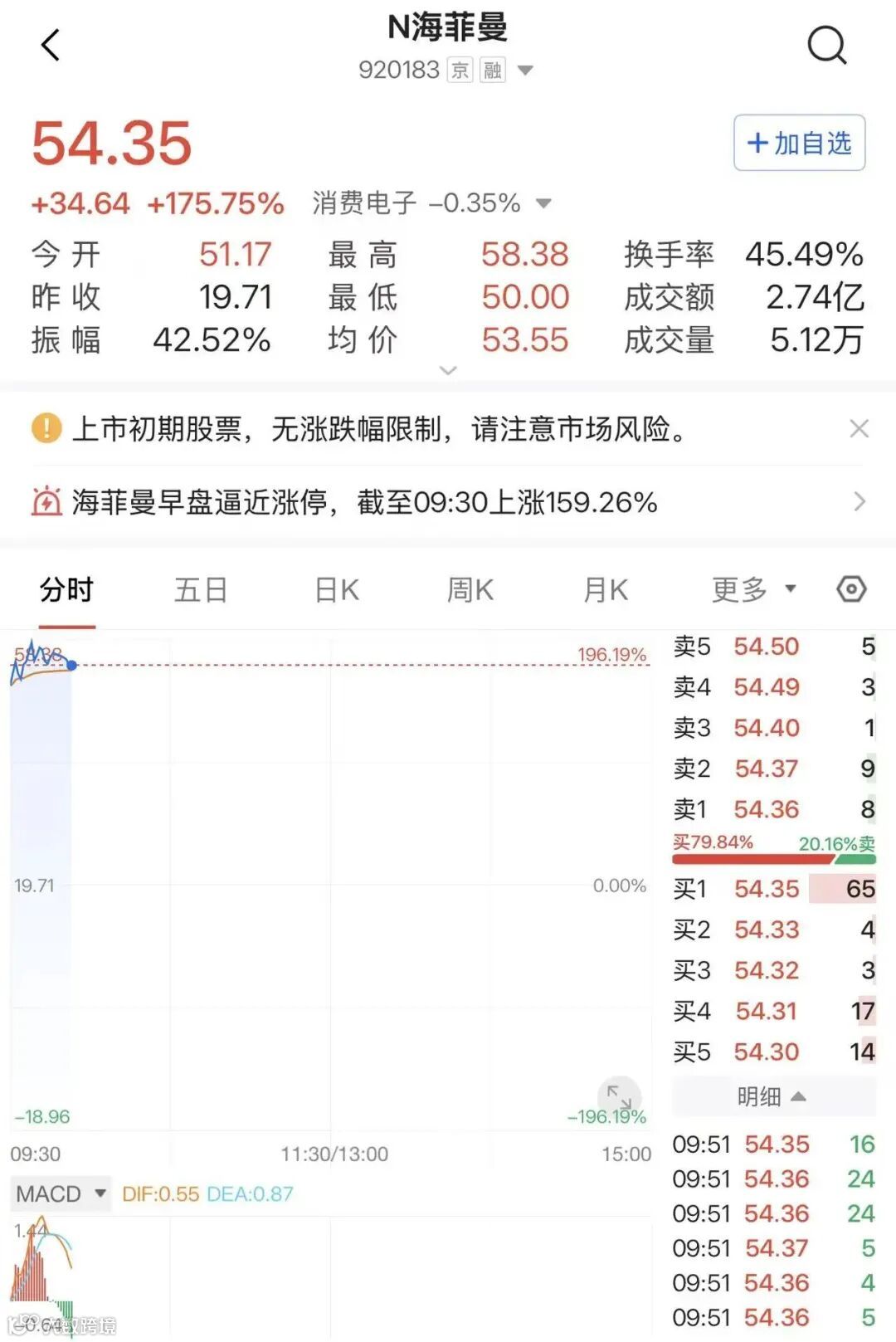Dismiss the 上市初期股票 risk notice

(x=859, y=429)
